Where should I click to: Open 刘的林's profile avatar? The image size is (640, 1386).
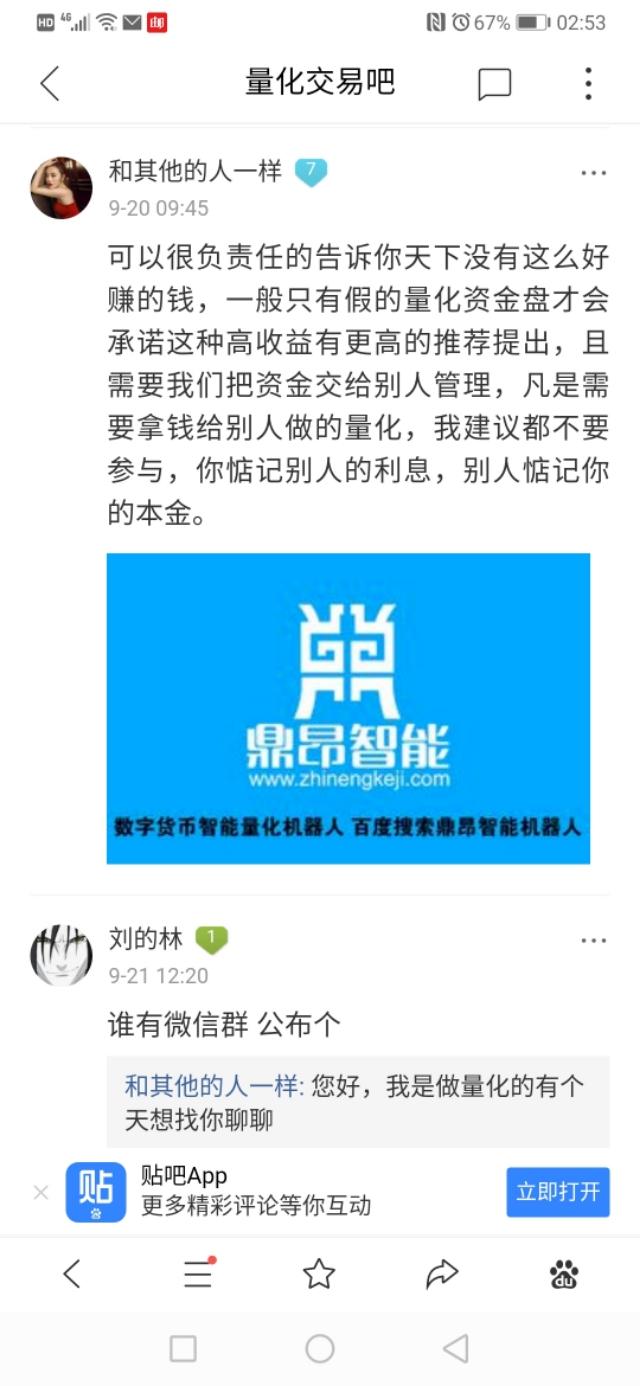61,955
